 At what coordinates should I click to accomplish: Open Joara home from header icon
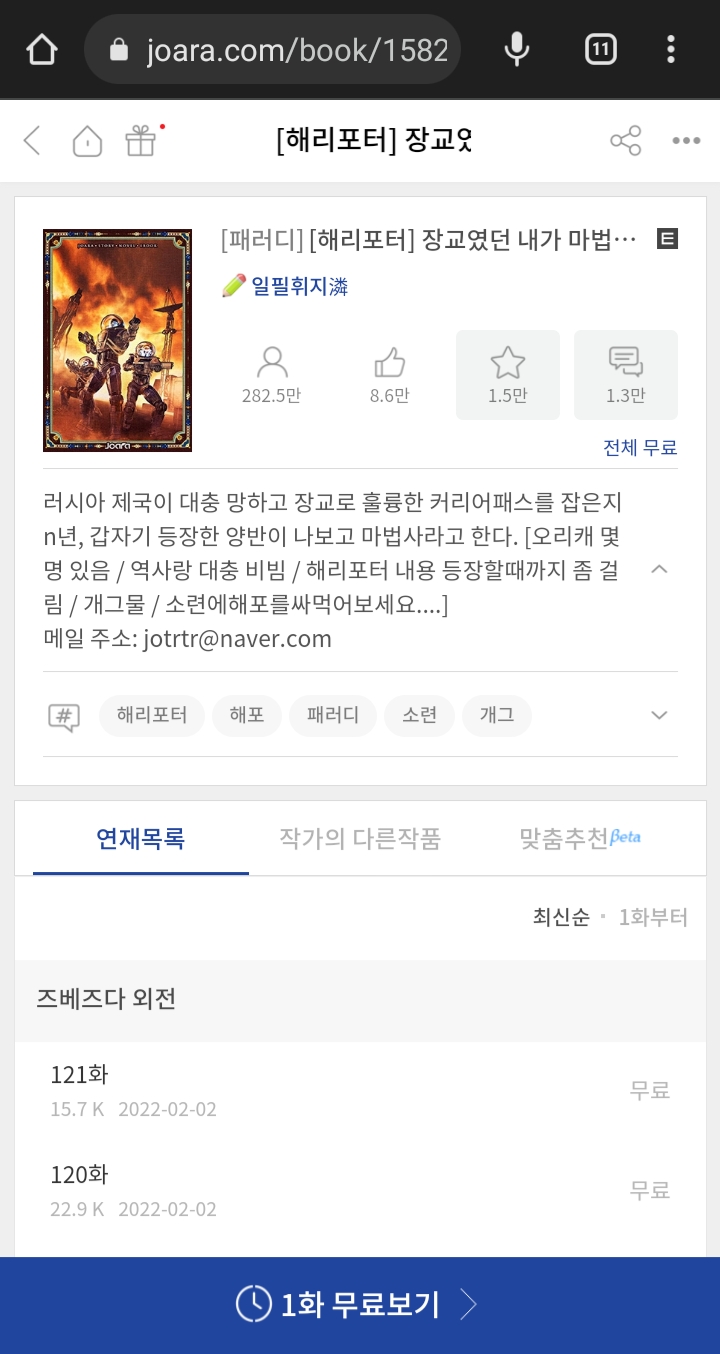pos(87,141)
